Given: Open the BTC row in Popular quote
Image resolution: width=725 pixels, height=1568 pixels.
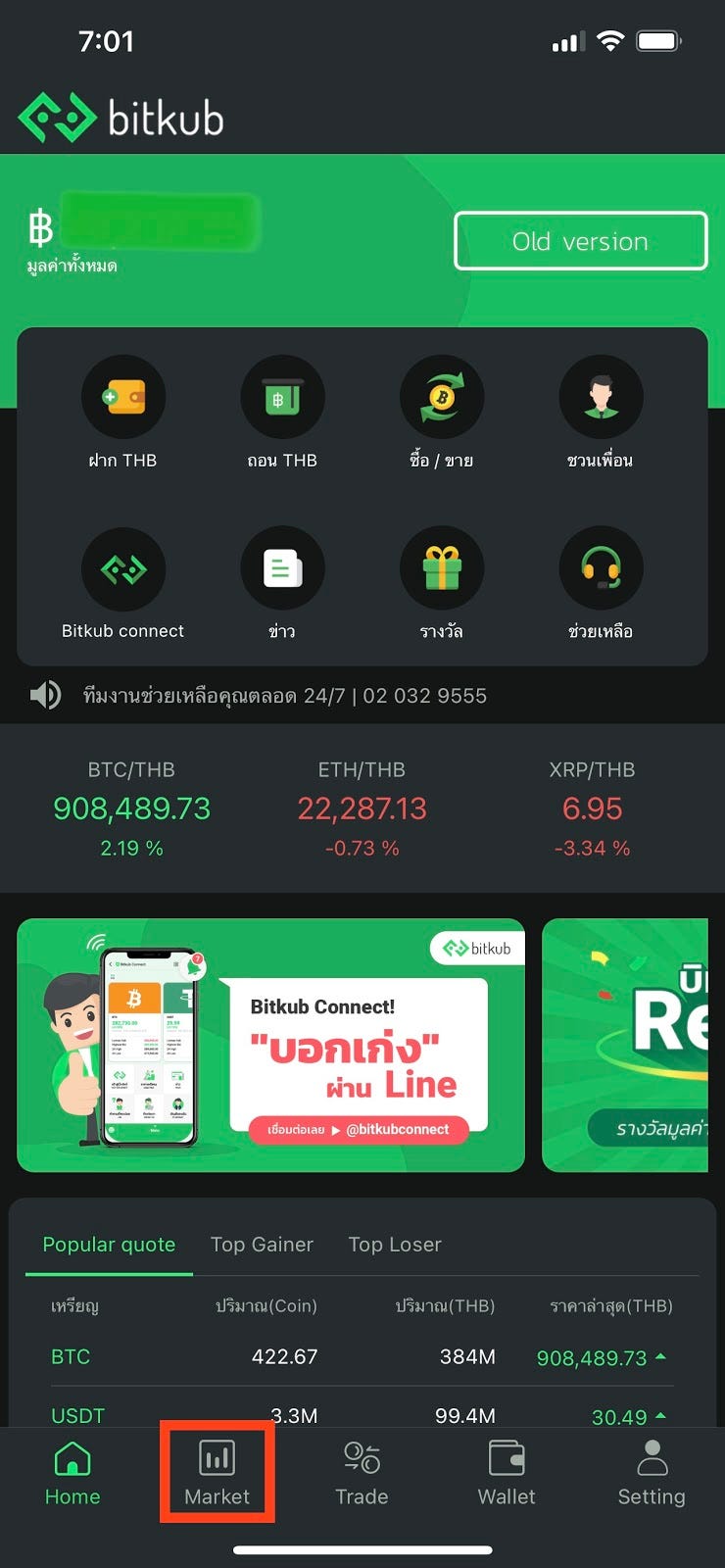Looking at the screenshot, I should 362,1357.
